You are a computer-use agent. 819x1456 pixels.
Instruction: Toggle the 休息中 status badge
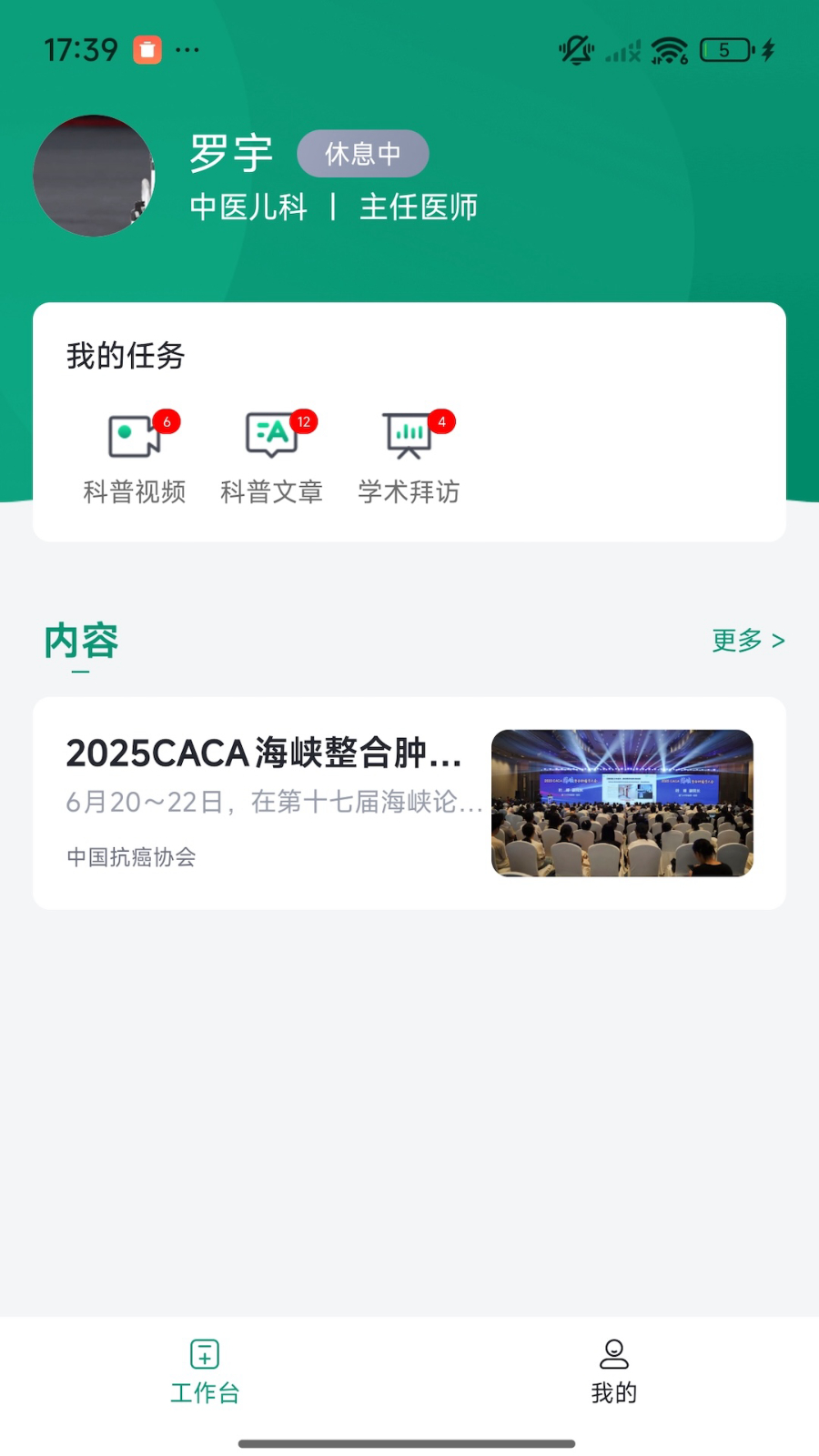pos(362,154)
